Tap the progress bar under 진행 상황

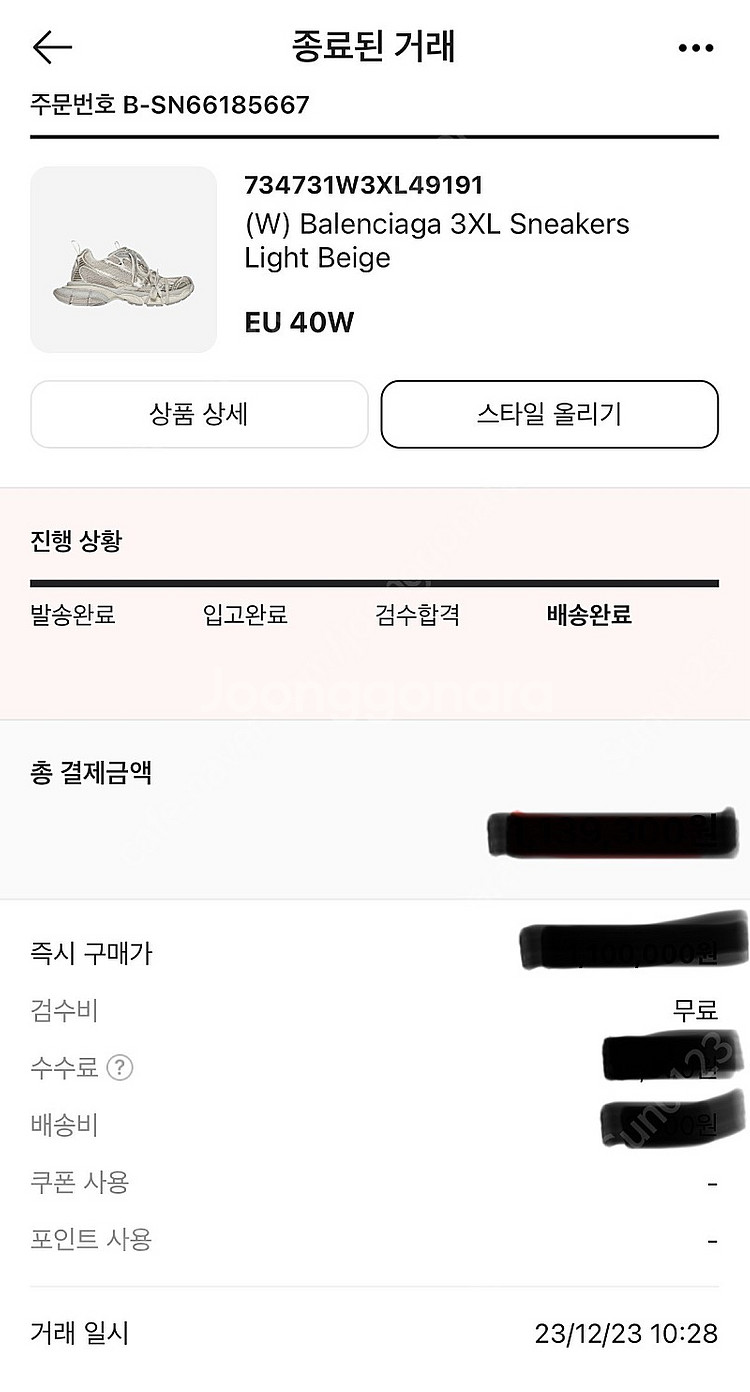[x=375, y=581]
